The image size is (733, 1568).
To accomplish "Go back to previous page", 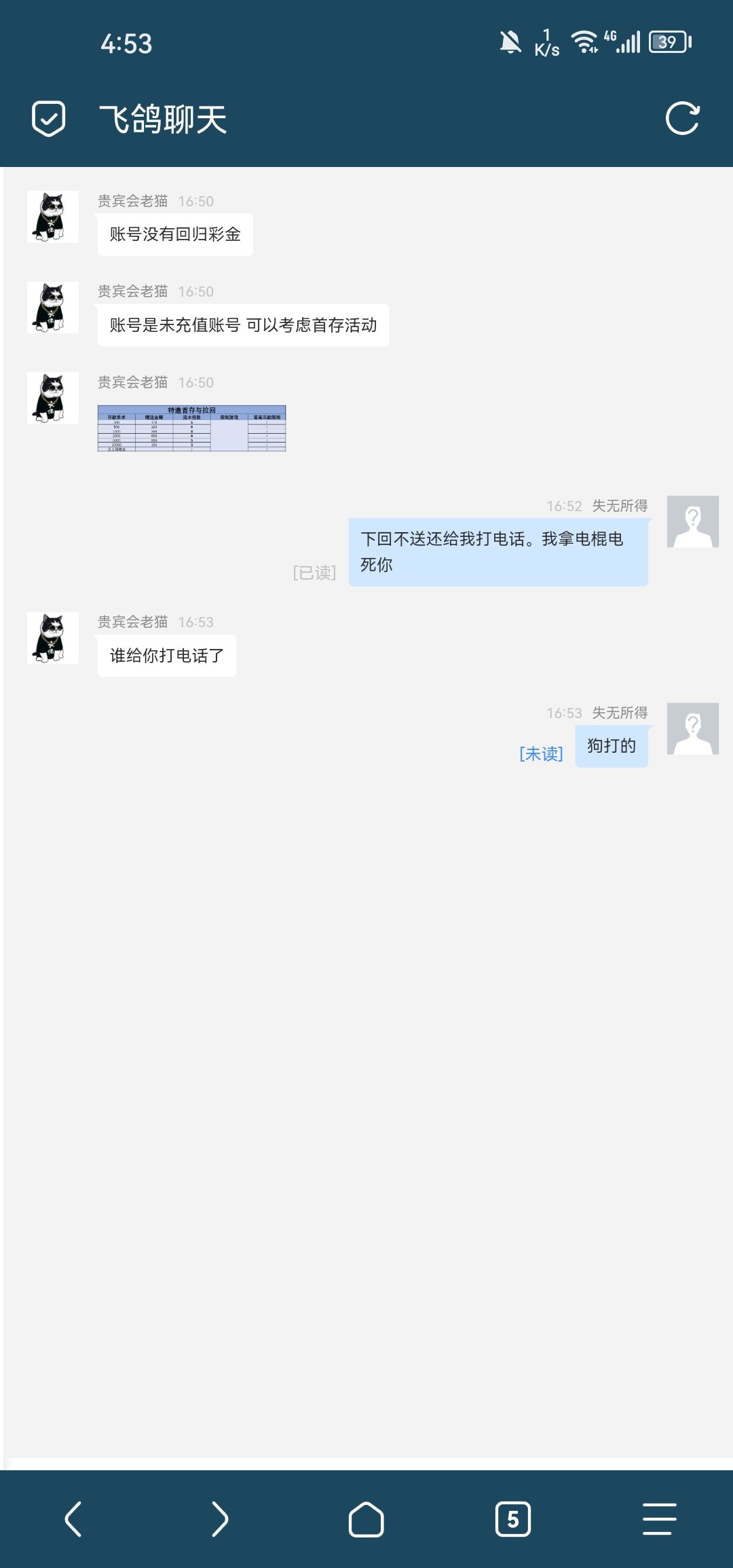I will pyautogui.click(x=73, y=1518).
